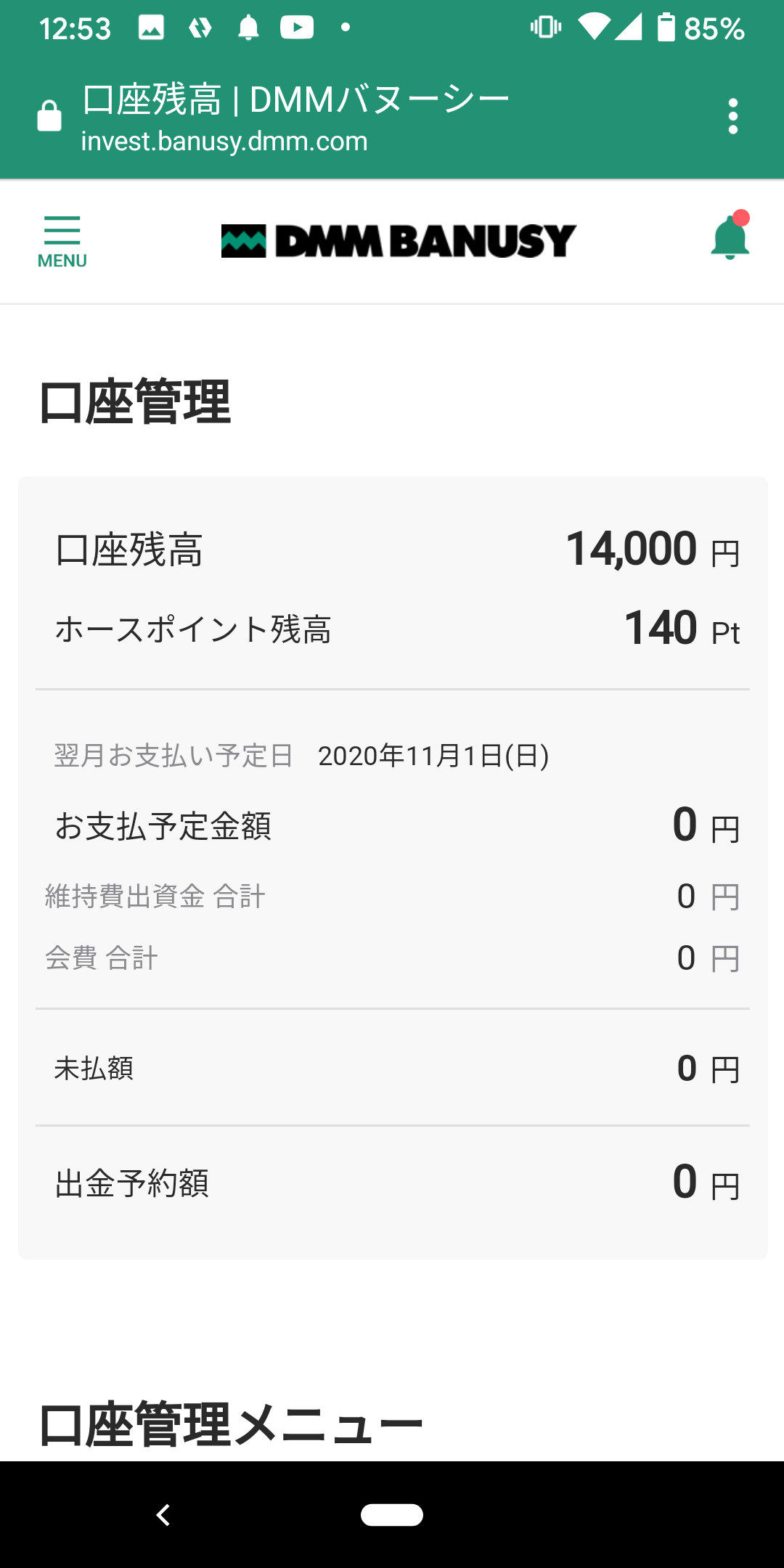Tap the 14,000 円 balance amount

click(632, 549)
